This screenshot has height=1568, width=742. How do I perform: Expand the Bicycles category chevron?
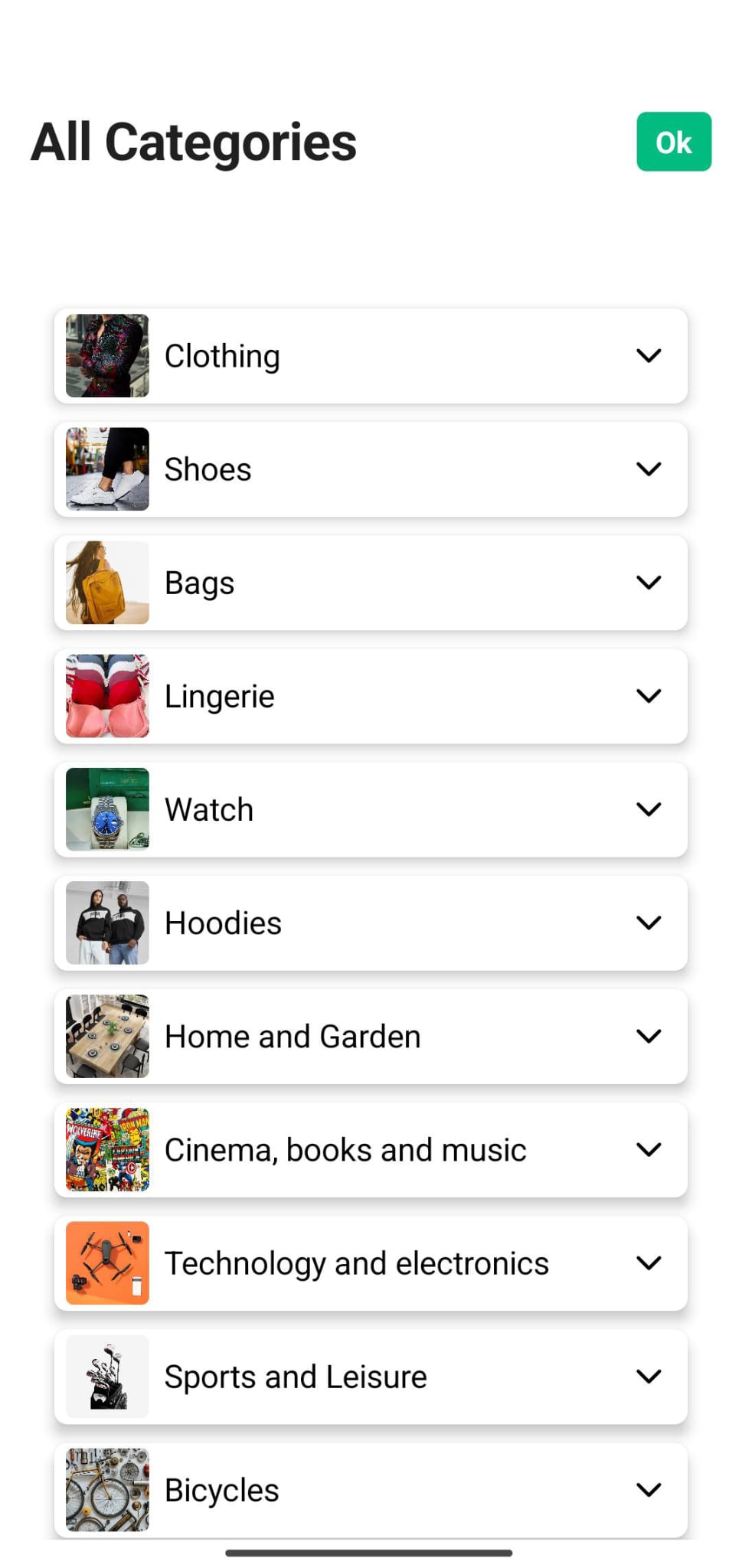[649, 1489]
